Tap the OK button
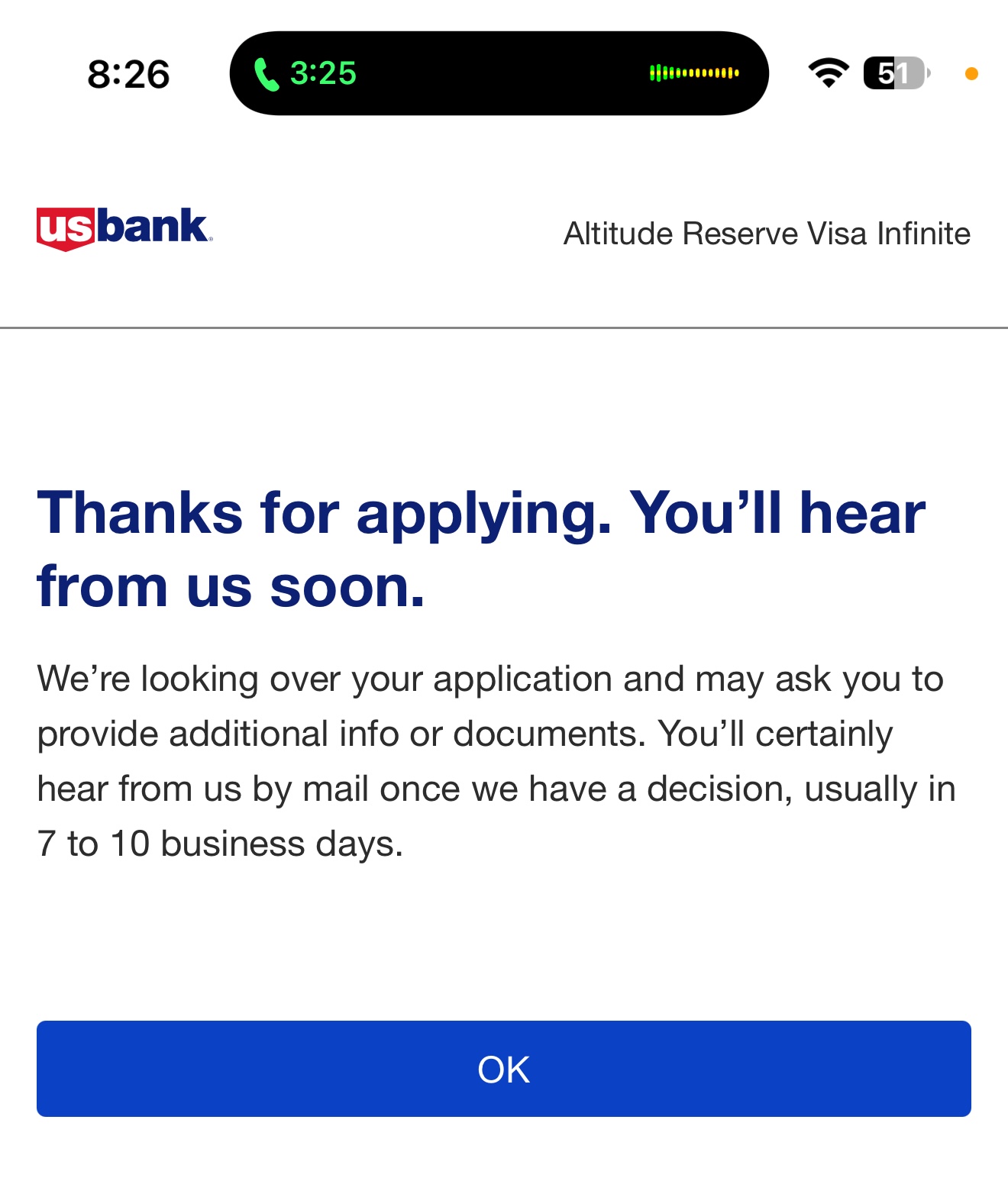The image size is (1008, 1181). tap(503, 1068)
